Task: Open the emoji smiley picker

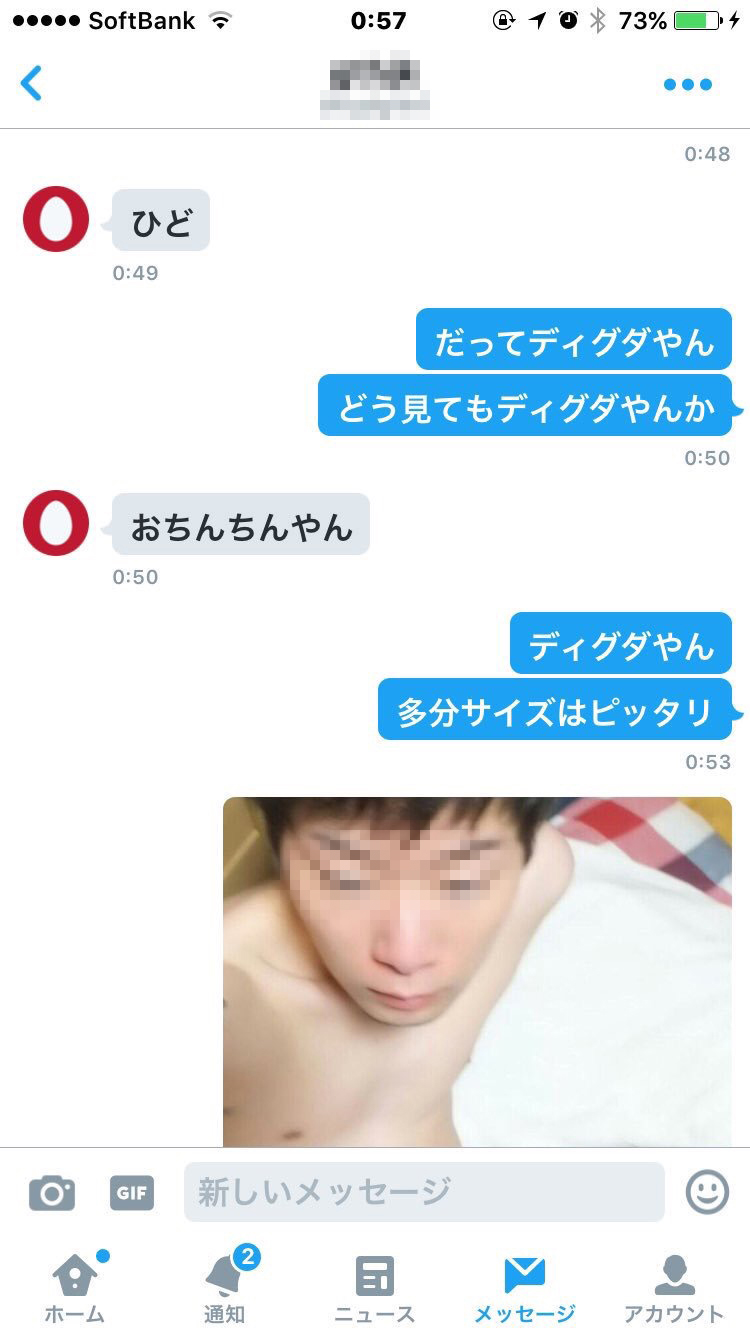Action: pyautogui.click(x=707, y=1192)
